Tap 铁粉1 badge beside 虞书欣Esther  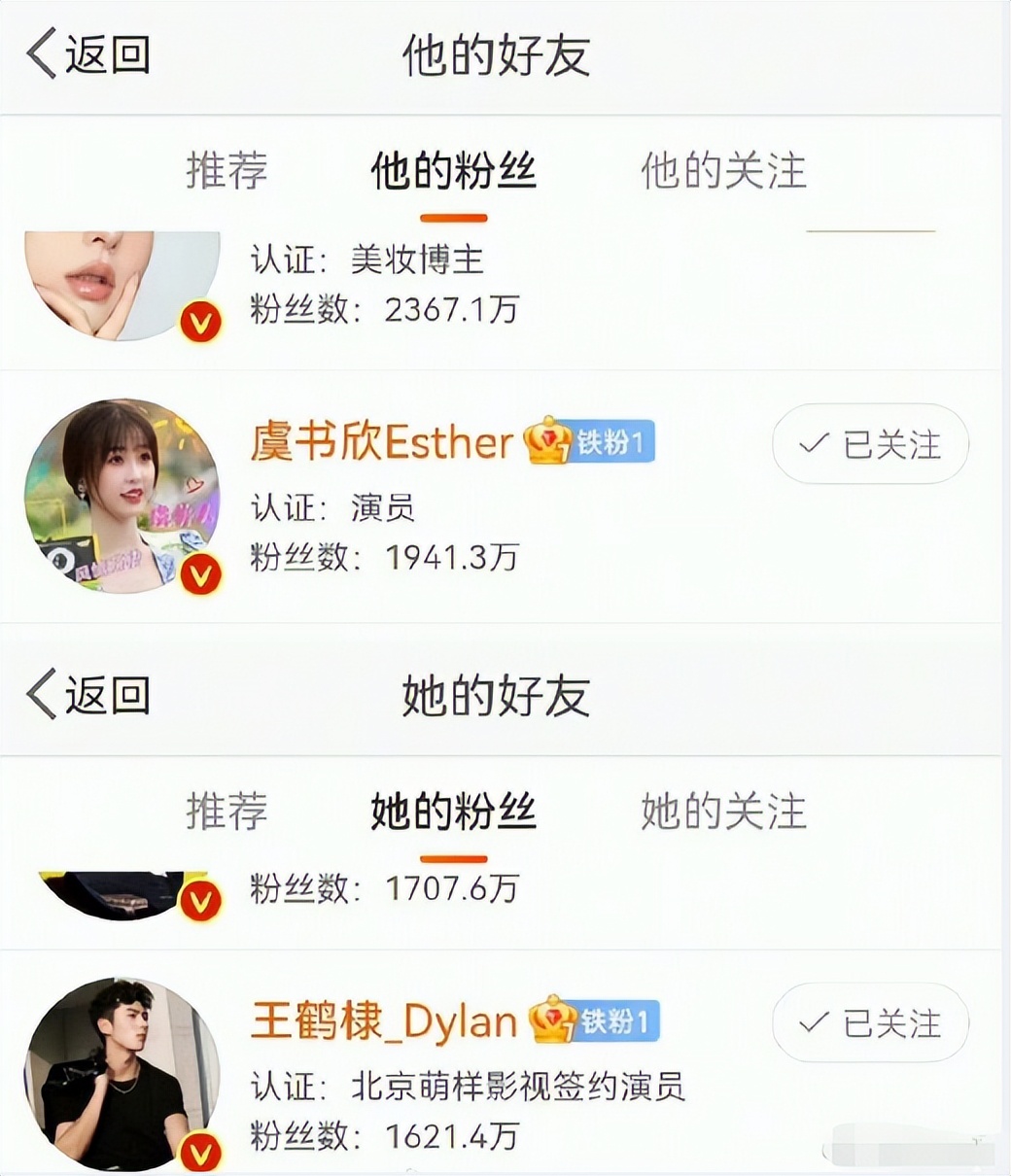(x=612, y=443)
